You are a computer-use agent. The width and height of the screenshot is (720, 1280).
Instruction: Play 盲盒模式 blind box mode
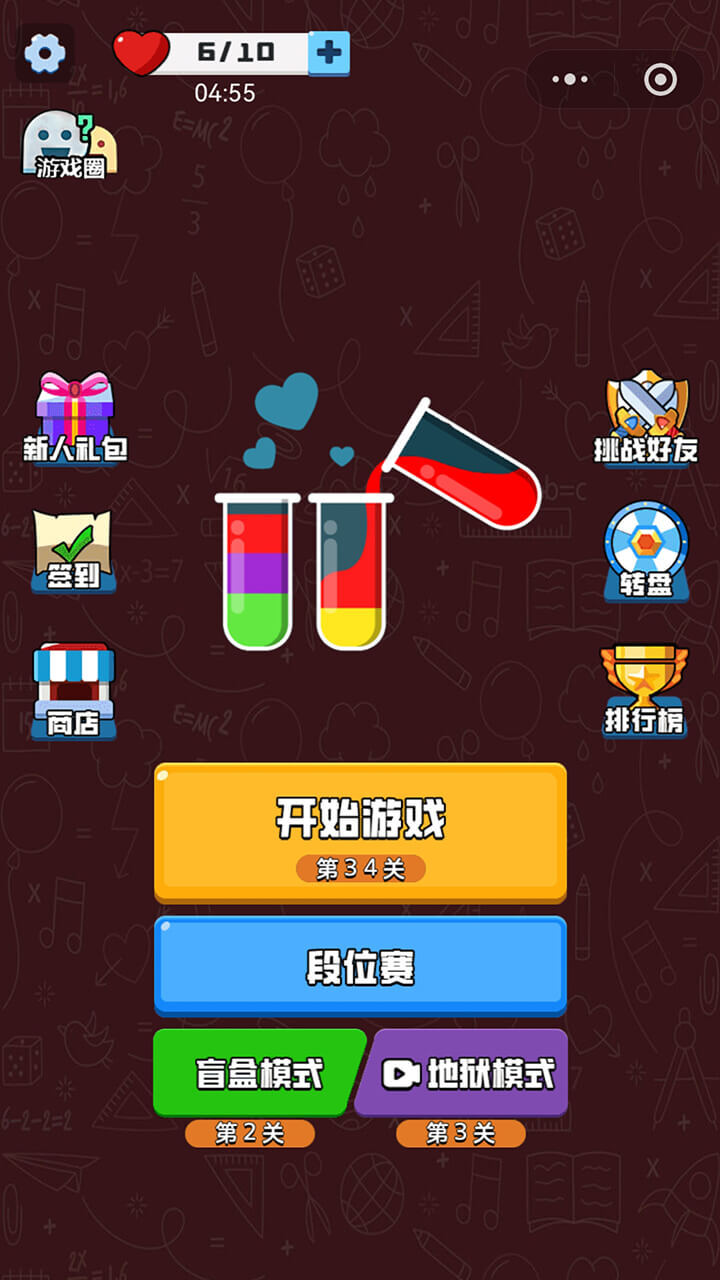pos(257,1073)
